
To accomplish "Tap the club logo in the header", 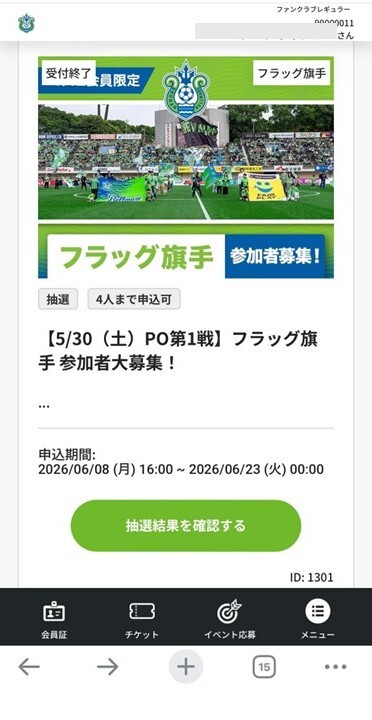I will (27, 23).
